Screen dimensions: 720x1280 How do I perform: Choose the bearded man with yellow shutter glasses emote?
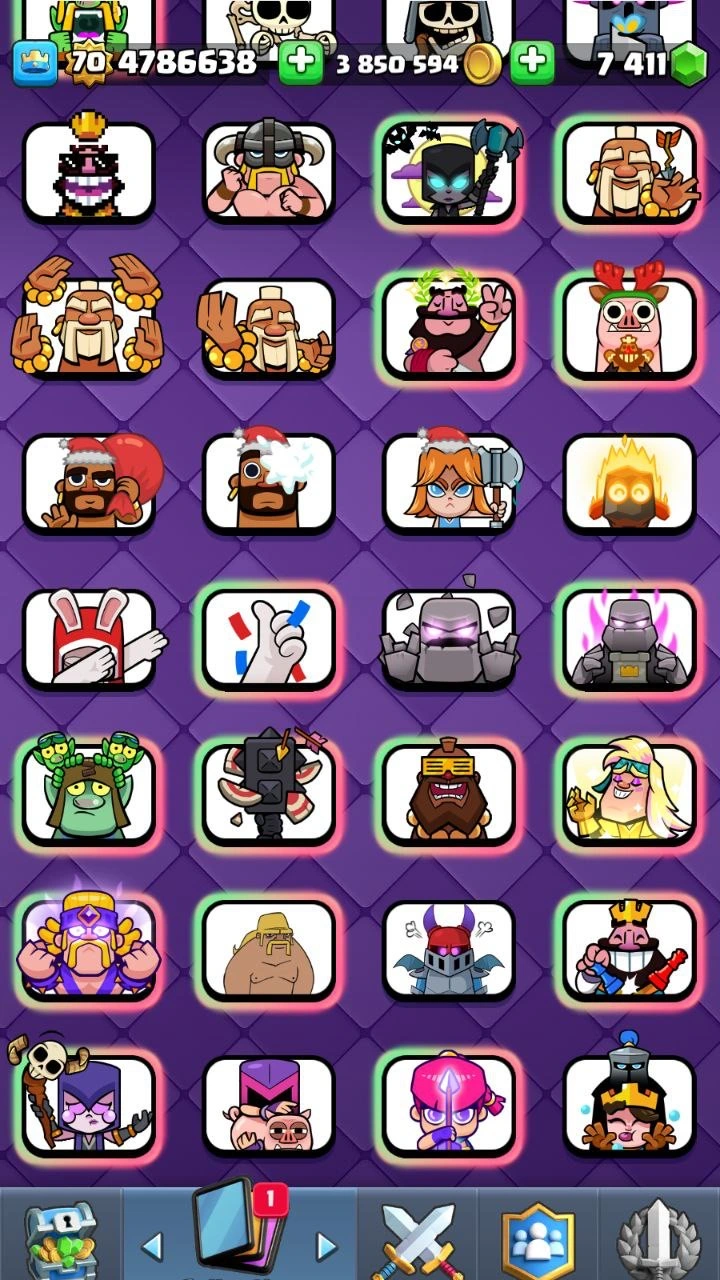coord(449,793)
